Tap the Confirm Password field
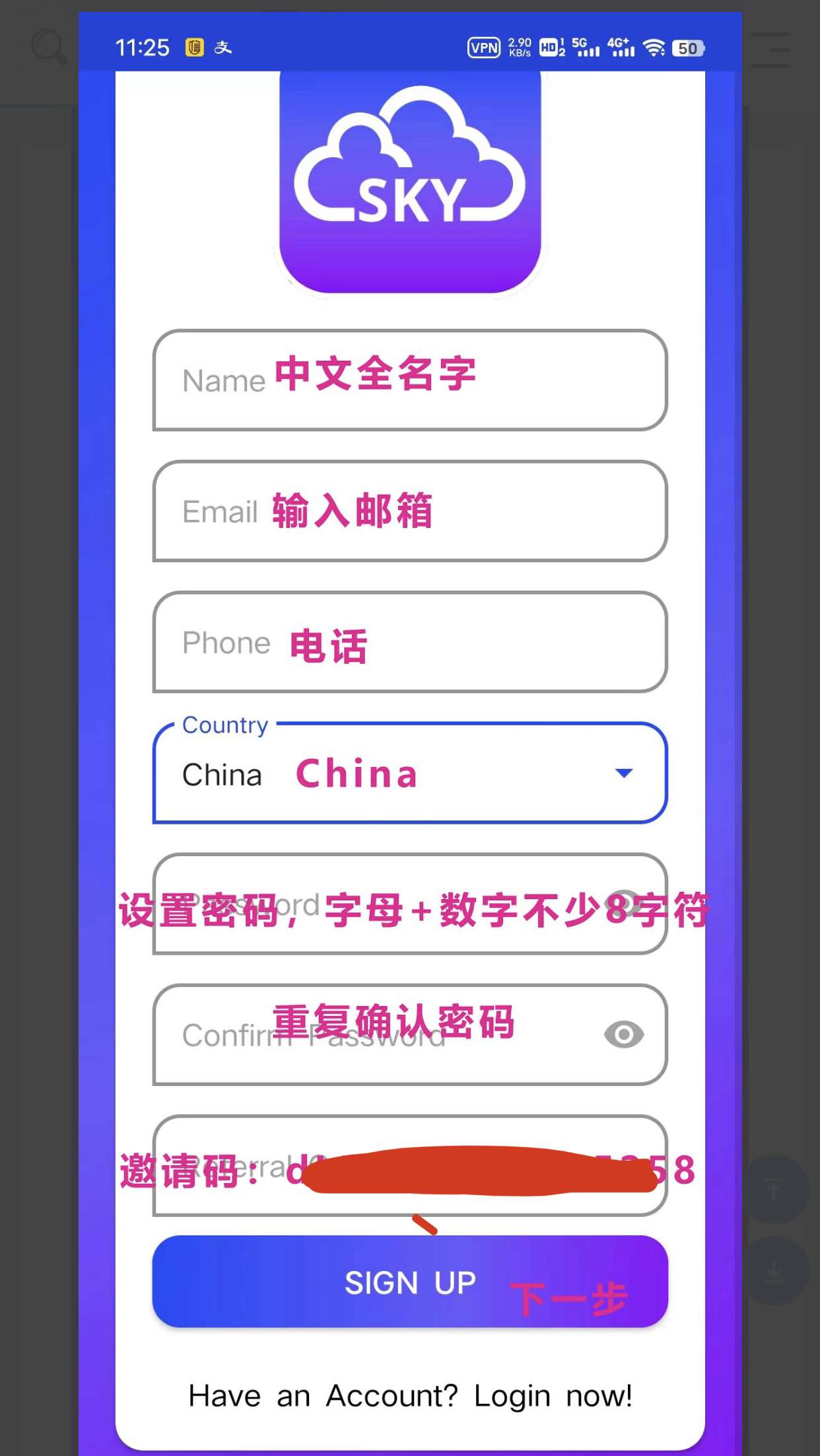 click(x=410, y=1035)
